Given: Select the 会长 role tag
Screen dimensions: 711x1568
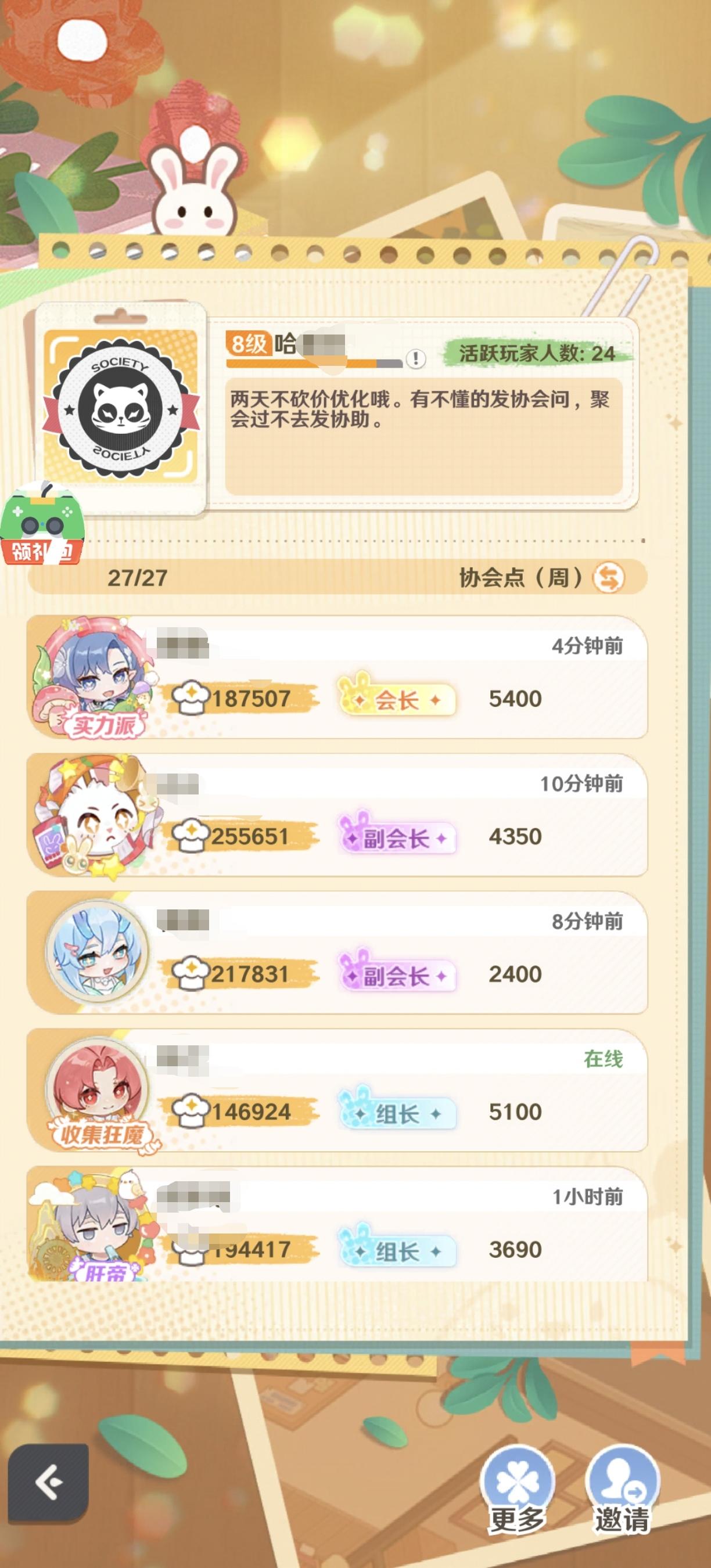Looking at the screenshot, I should point(398,700).
